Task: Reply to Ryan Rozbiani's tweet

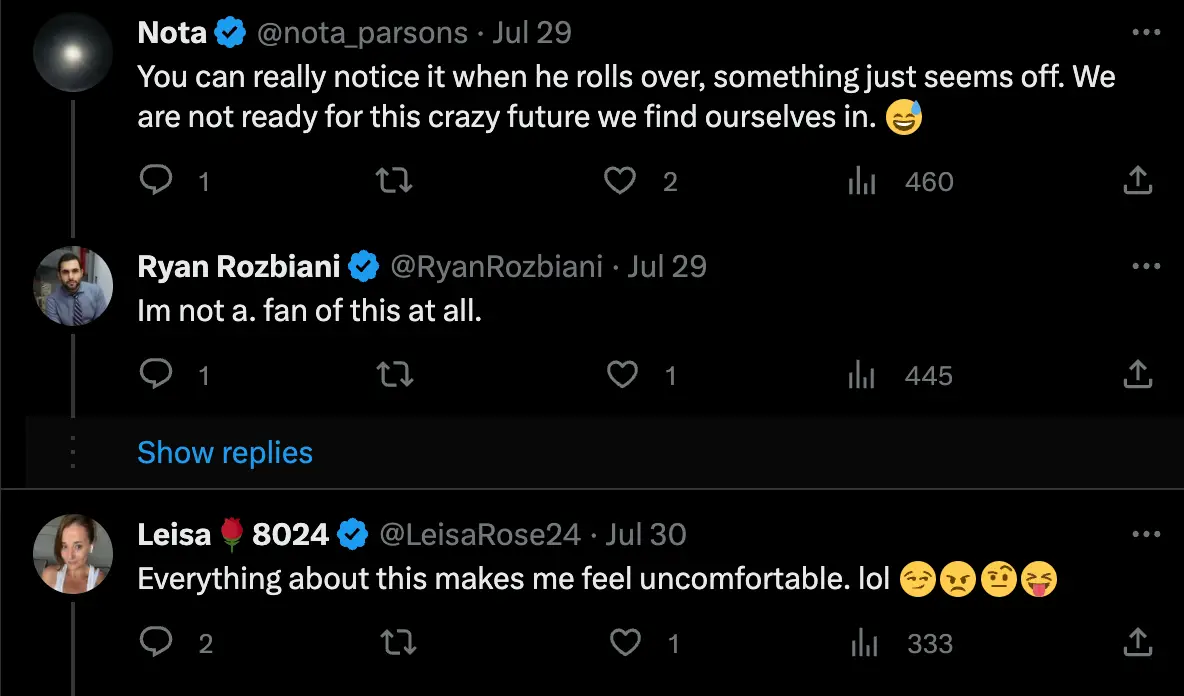Action: pos(155,375)
